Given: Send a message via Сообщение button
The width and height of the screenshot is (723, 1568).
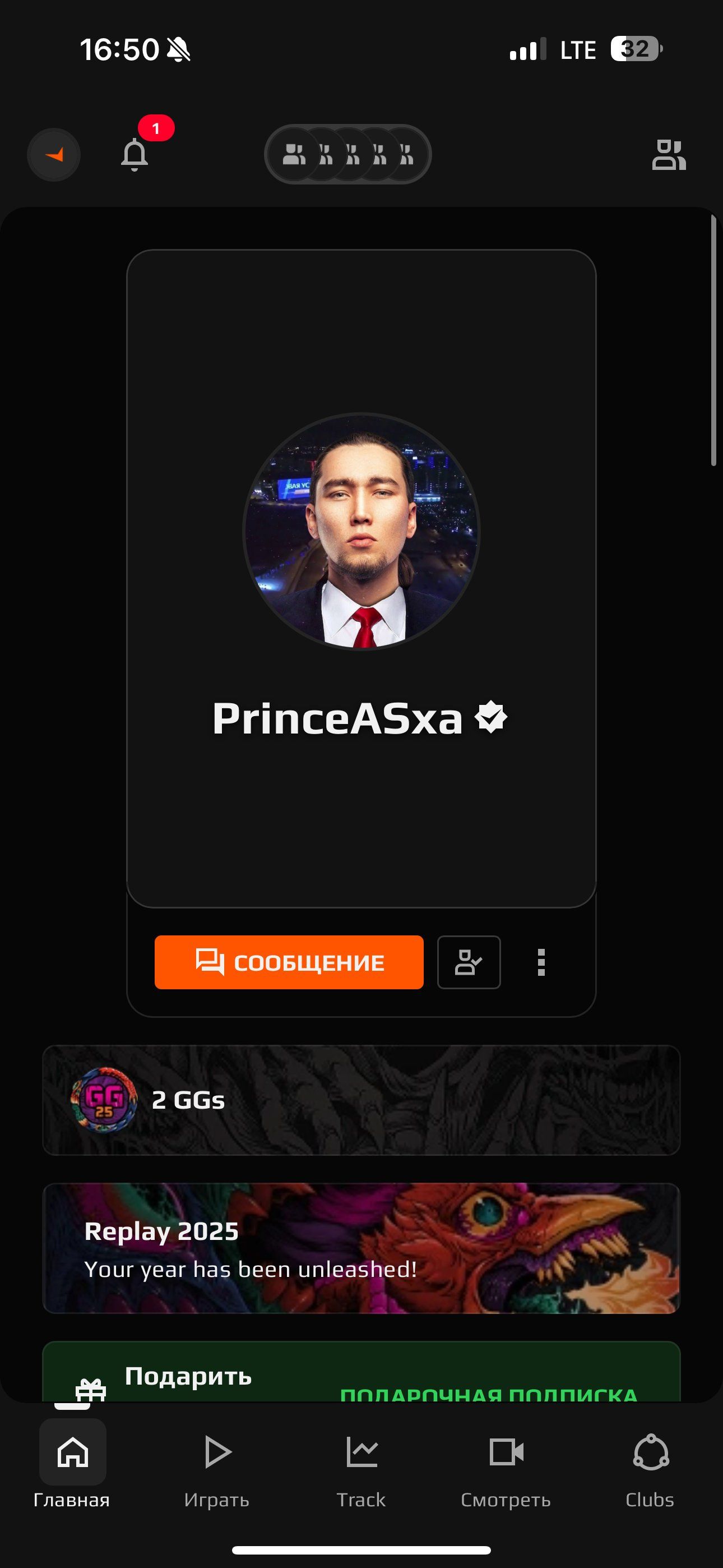Looking at the screenshot, I should coord(289,962).
